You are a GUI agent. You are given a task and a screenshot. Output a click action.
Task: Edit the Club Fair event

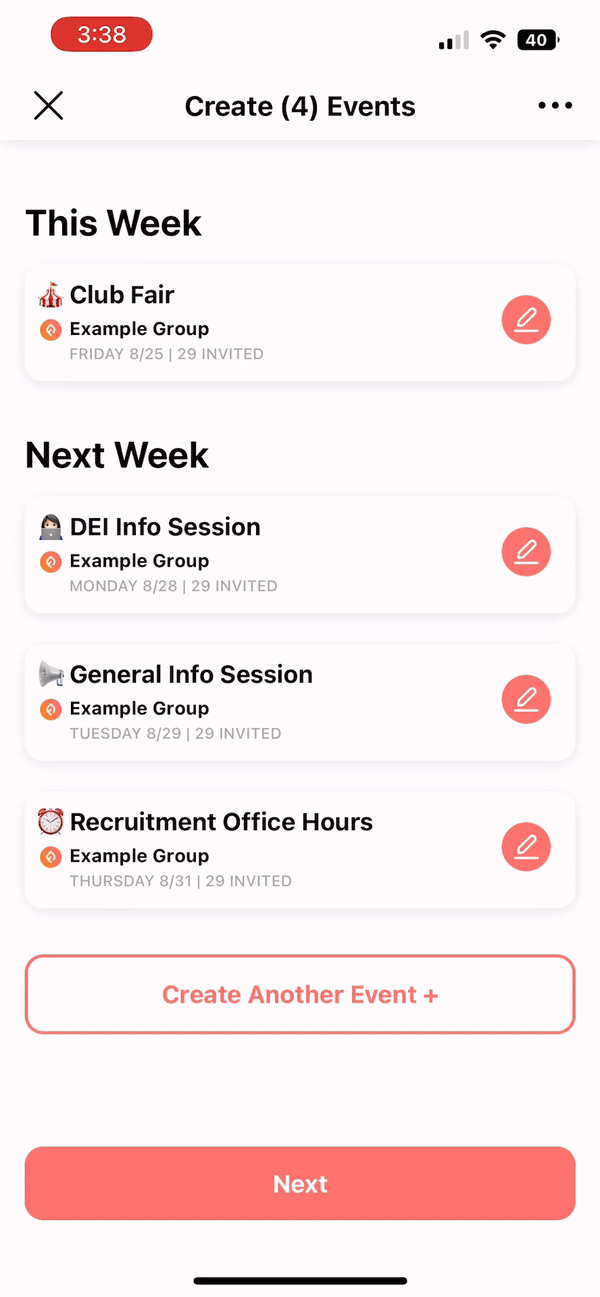click(x=526, y=320)
